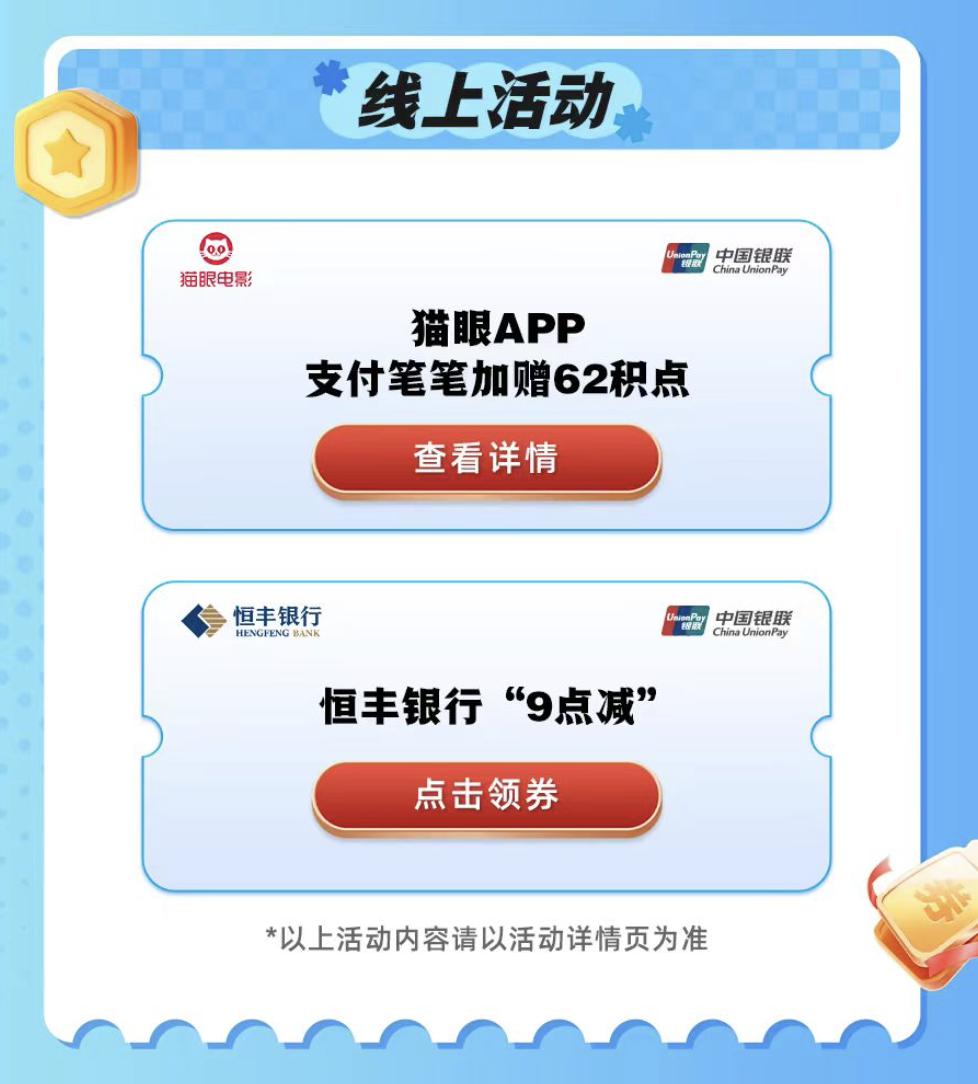This screenshot has height=1084, width=978.
Task: Tap 点击领券 for 恒丰银行 9点减
Action: point(486,796)
